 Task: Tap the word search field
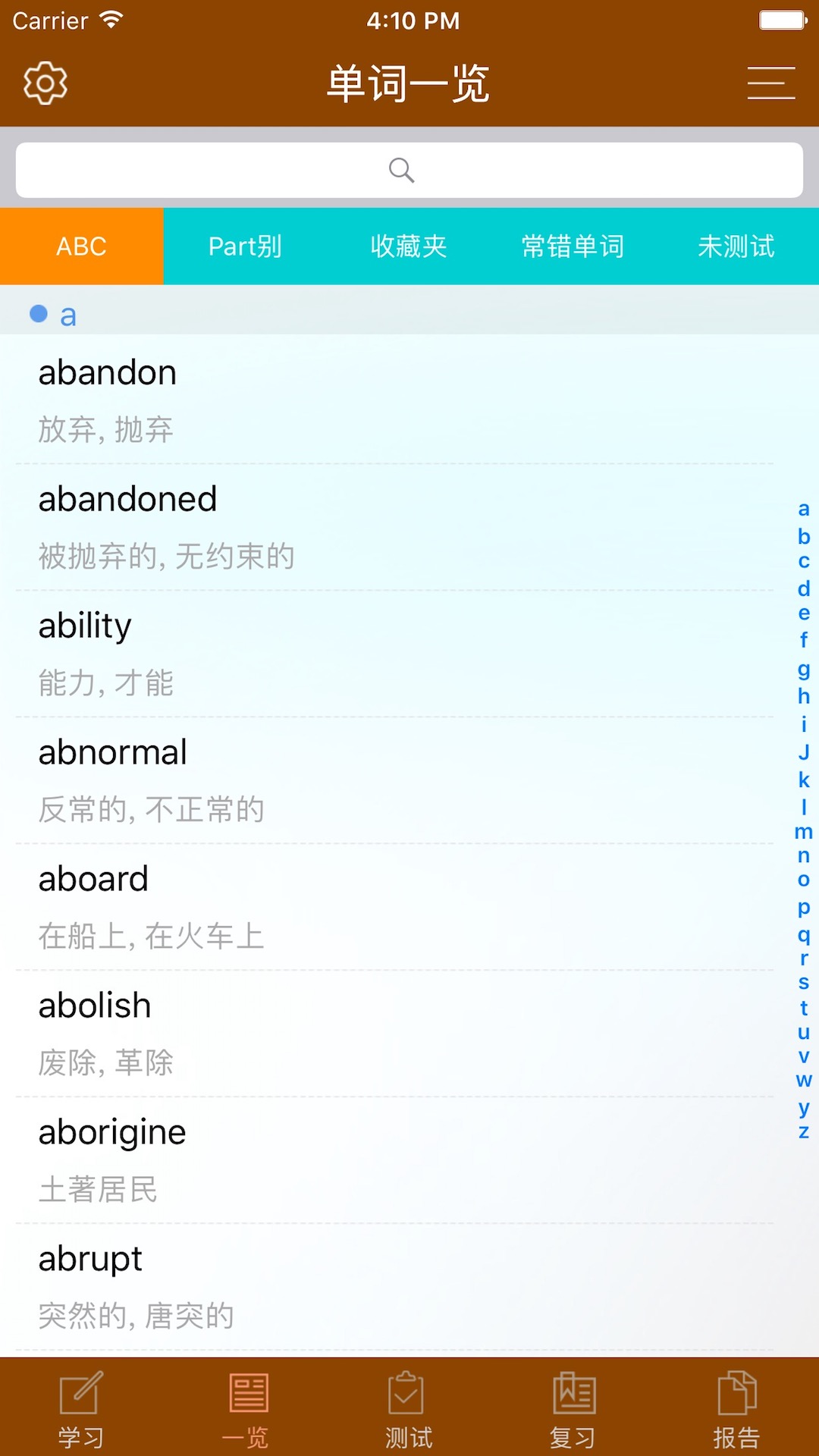409,170
